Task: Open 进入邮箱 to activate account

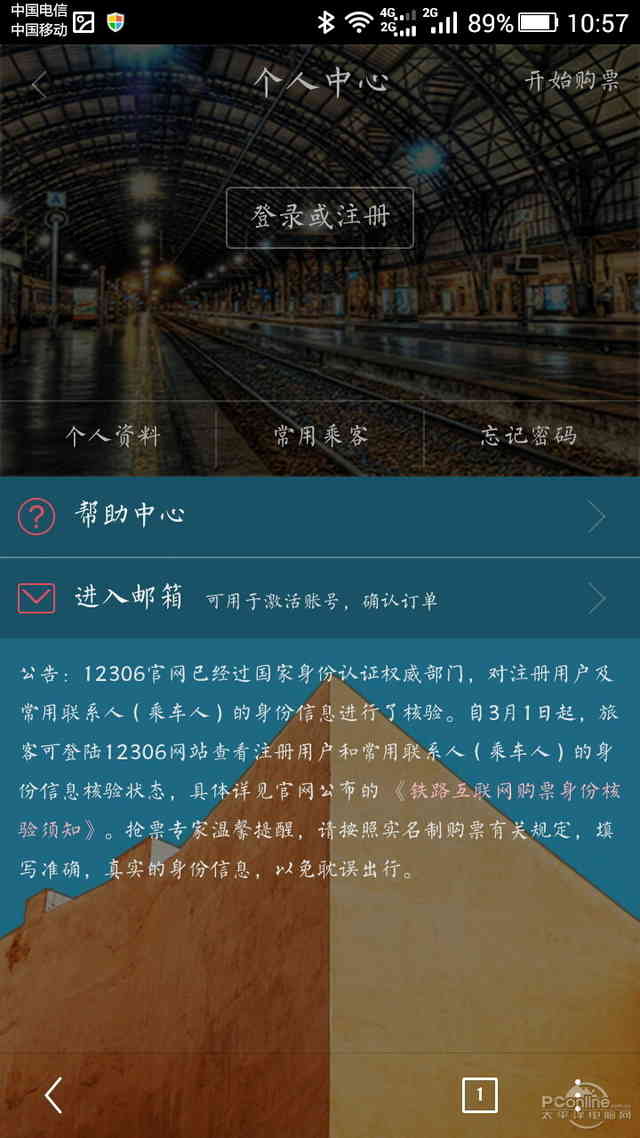Action: click(x=319, y=598)
